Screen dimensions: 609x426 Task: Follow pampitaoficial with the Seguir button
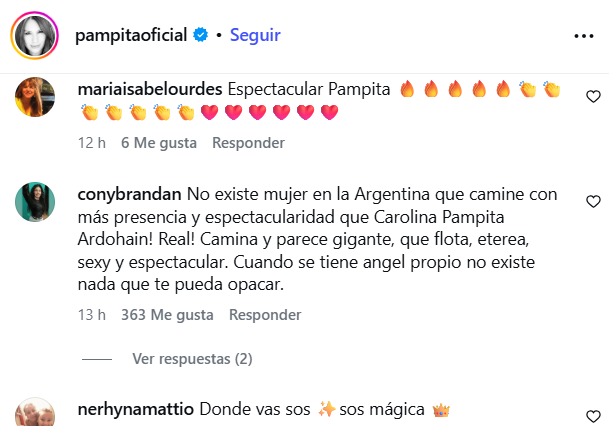[x=255, y=35]
